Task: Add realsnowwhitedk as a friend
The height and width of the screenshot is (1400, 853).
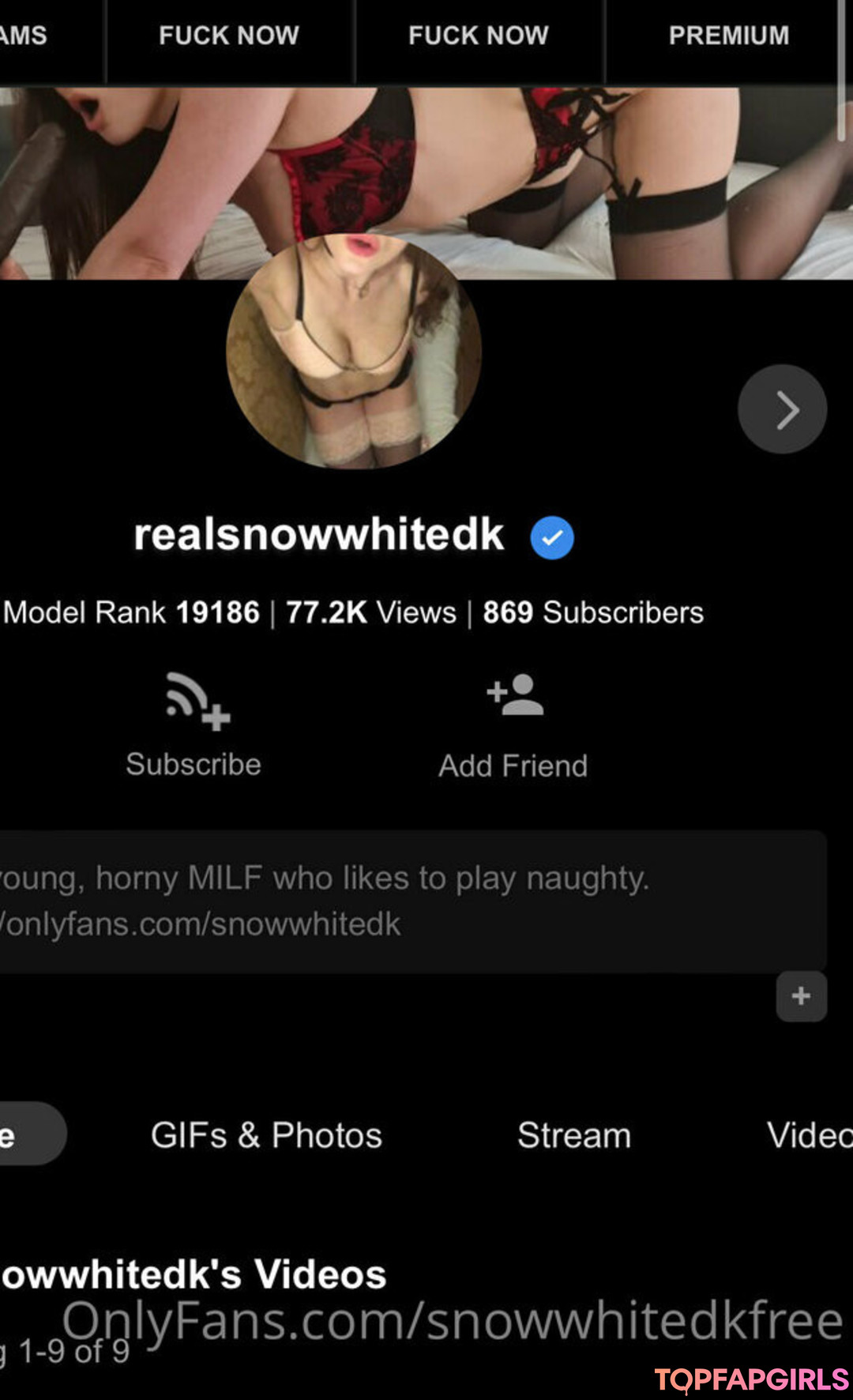Action: (x=513, y=727)
